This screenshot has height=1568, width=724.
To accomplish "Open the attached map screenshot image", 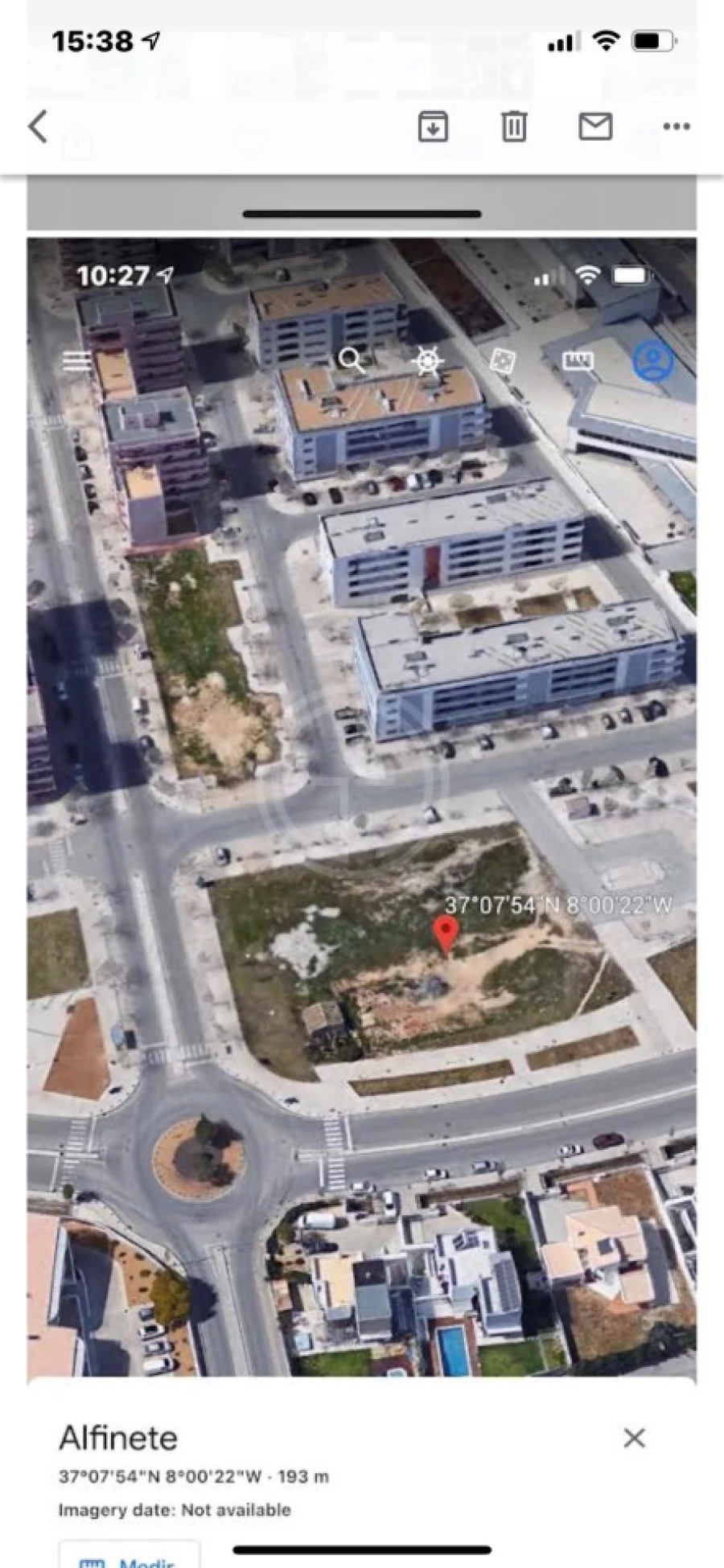I will tap(362, 804).
